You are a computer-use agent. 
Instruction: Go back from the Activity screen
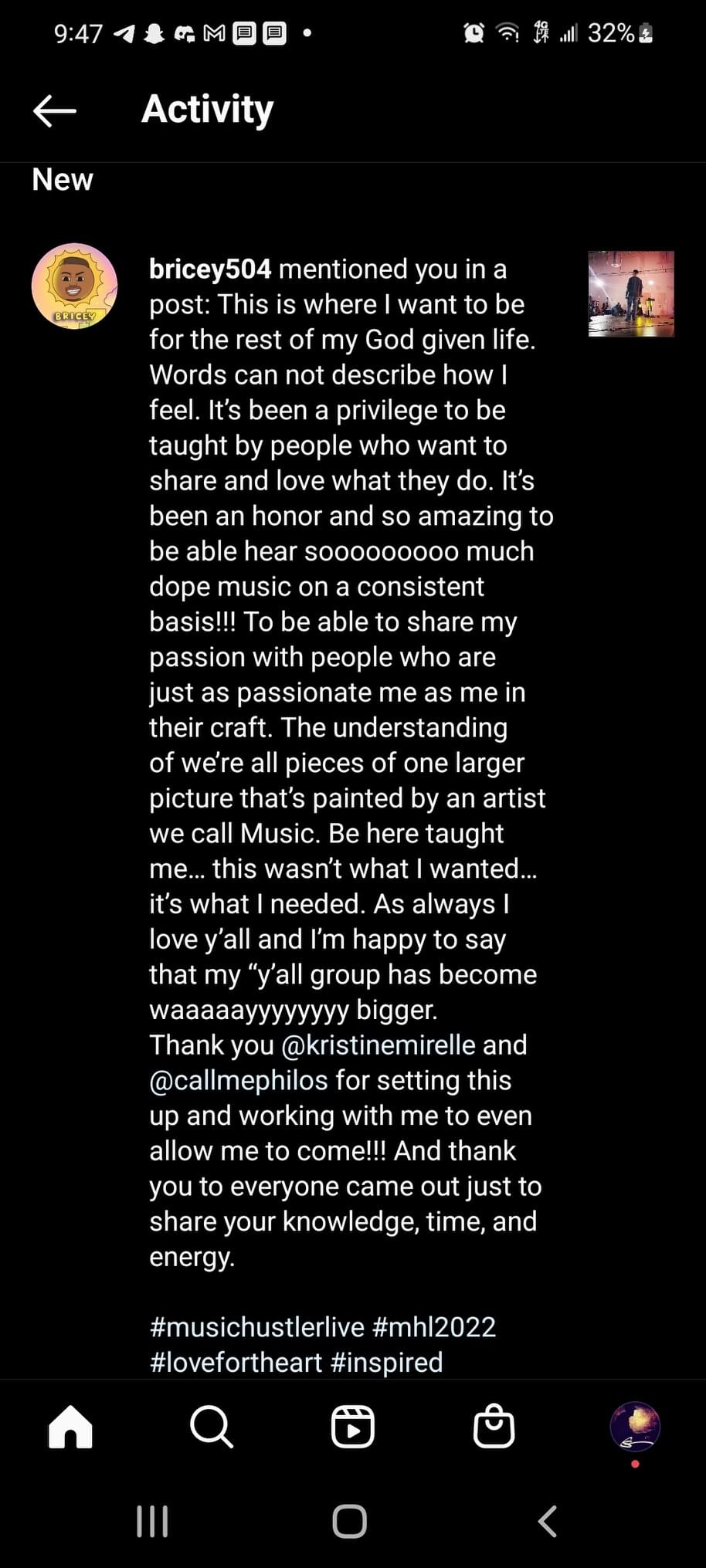tap(54, 110)
